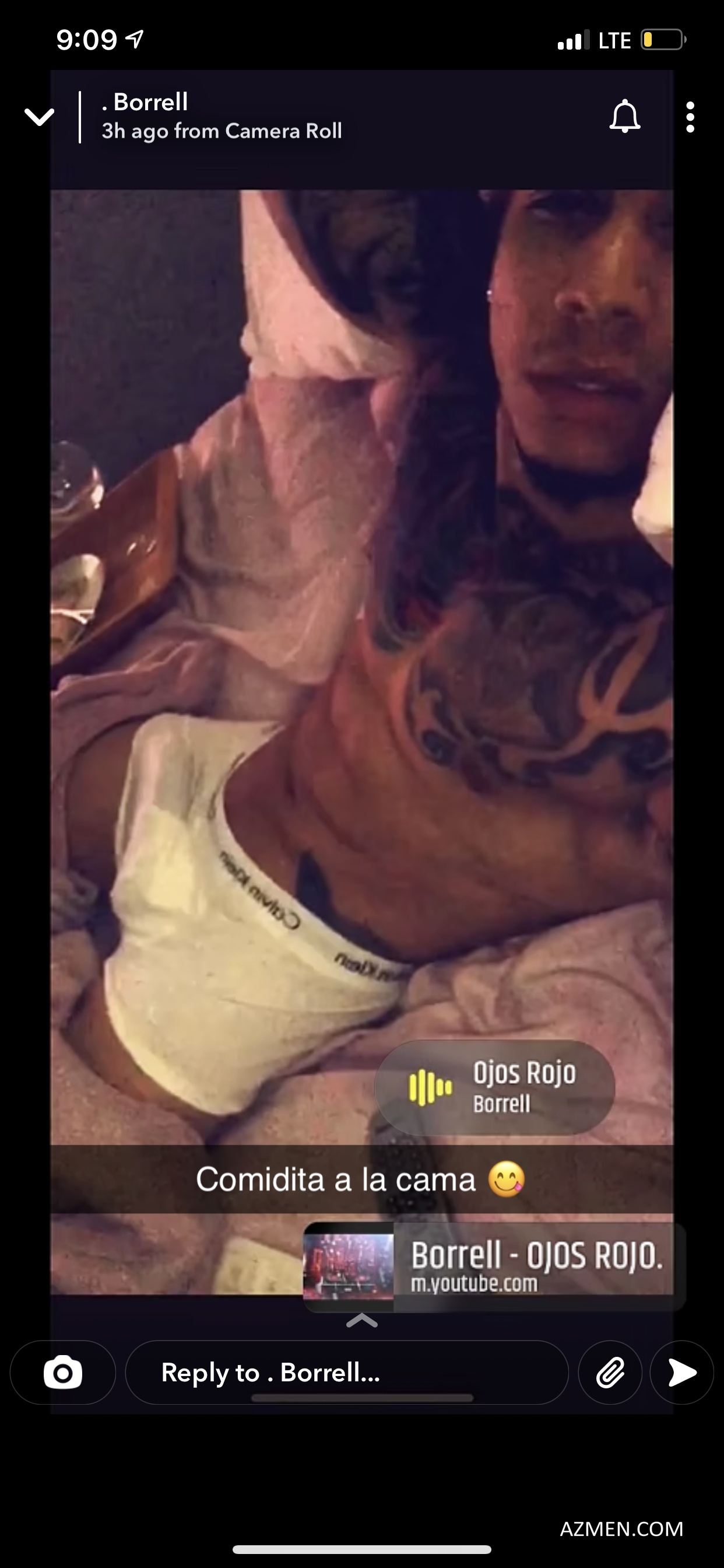Tap the Reply to Borrell field

347,1373
